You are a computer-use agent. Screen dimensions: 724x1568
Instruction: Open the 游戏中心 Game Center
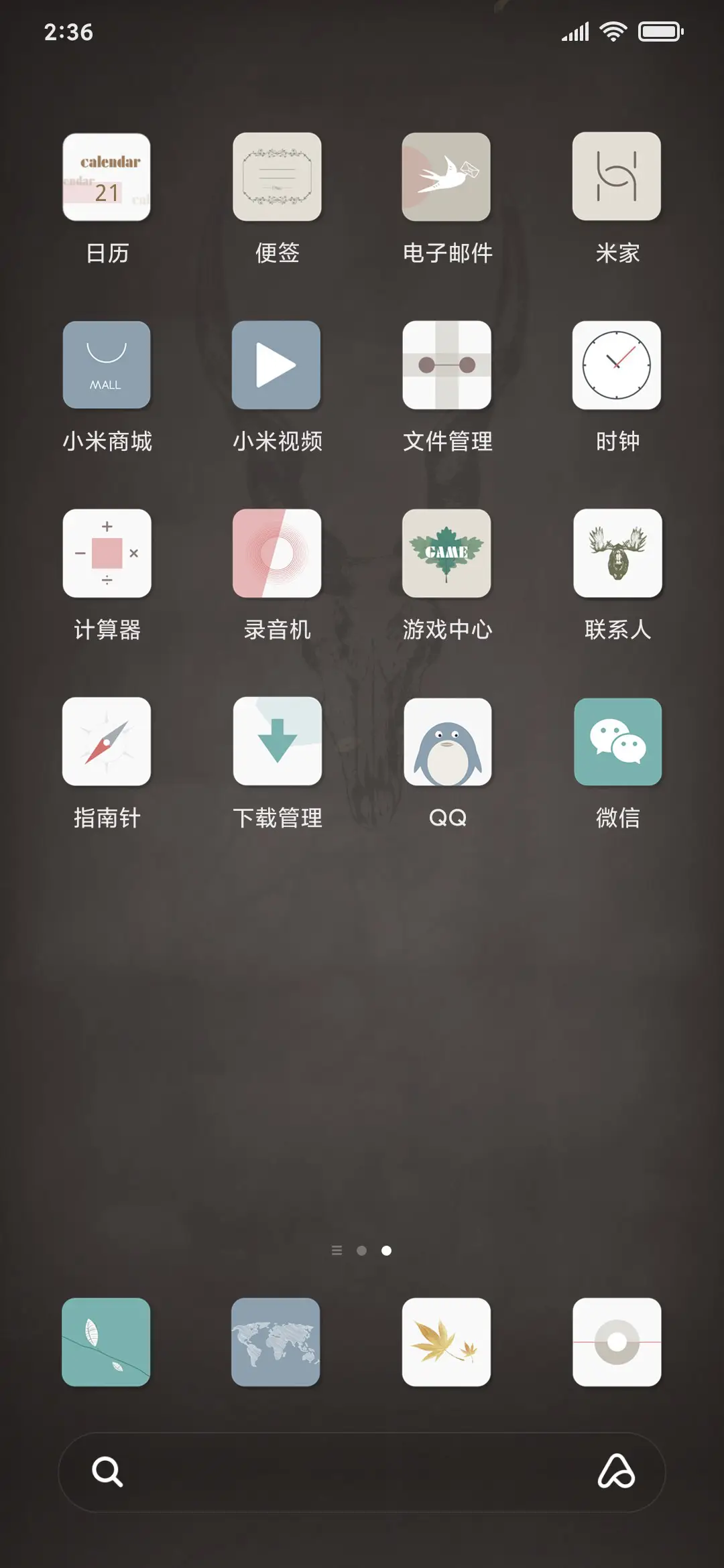[x=446, y=554]
